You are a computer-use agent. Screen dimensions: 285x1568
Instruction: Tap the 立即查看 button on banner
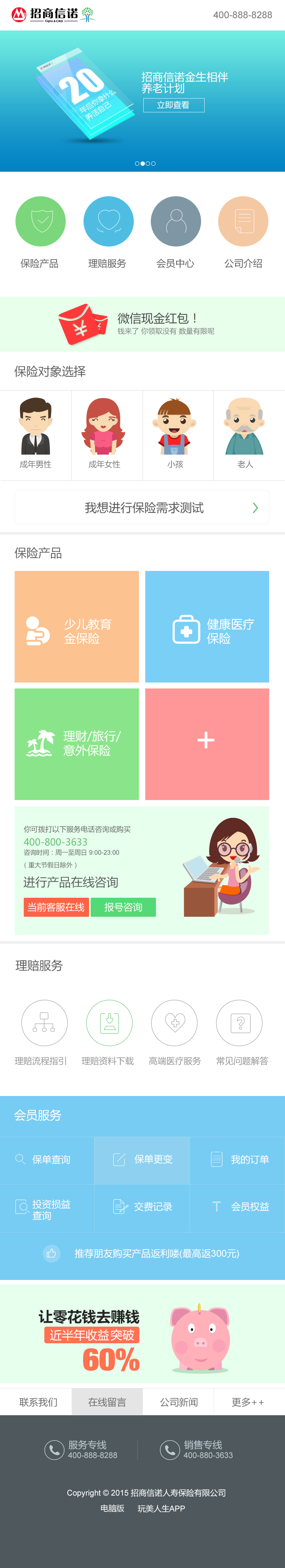[x=173, y=105]
